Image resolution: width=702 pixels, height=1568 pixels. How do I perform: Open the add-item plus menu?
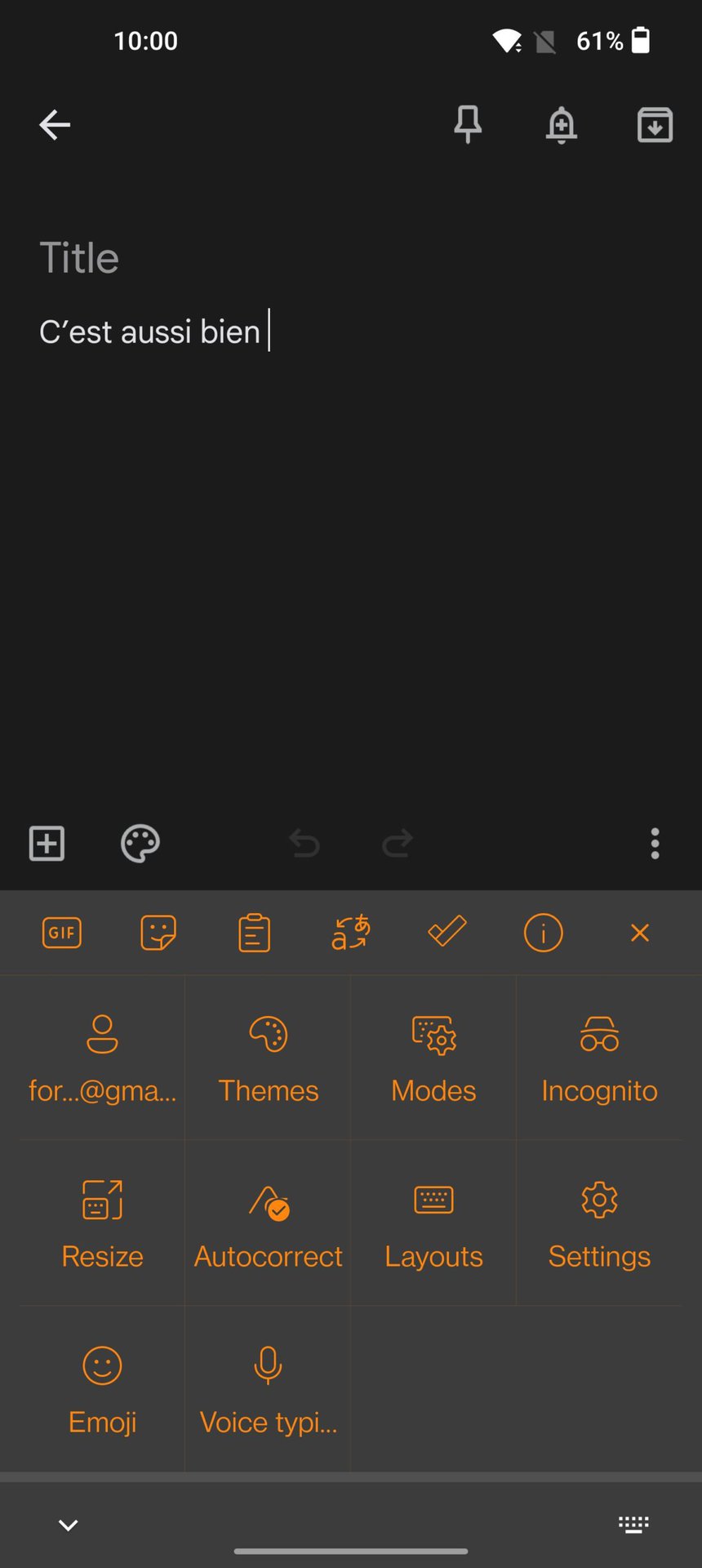[x=47, y=843]
